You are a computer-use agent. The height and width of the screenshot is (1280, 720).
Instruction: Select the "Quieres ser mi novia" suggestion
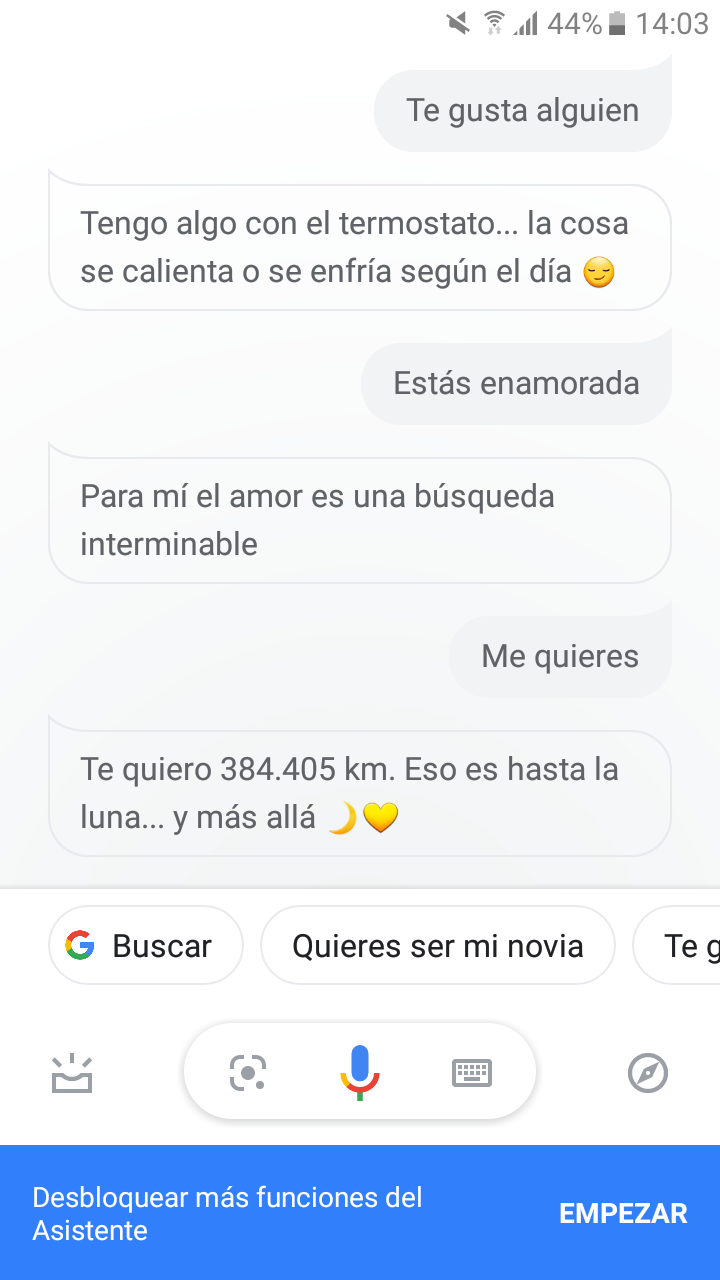click(x=437, y=945)
